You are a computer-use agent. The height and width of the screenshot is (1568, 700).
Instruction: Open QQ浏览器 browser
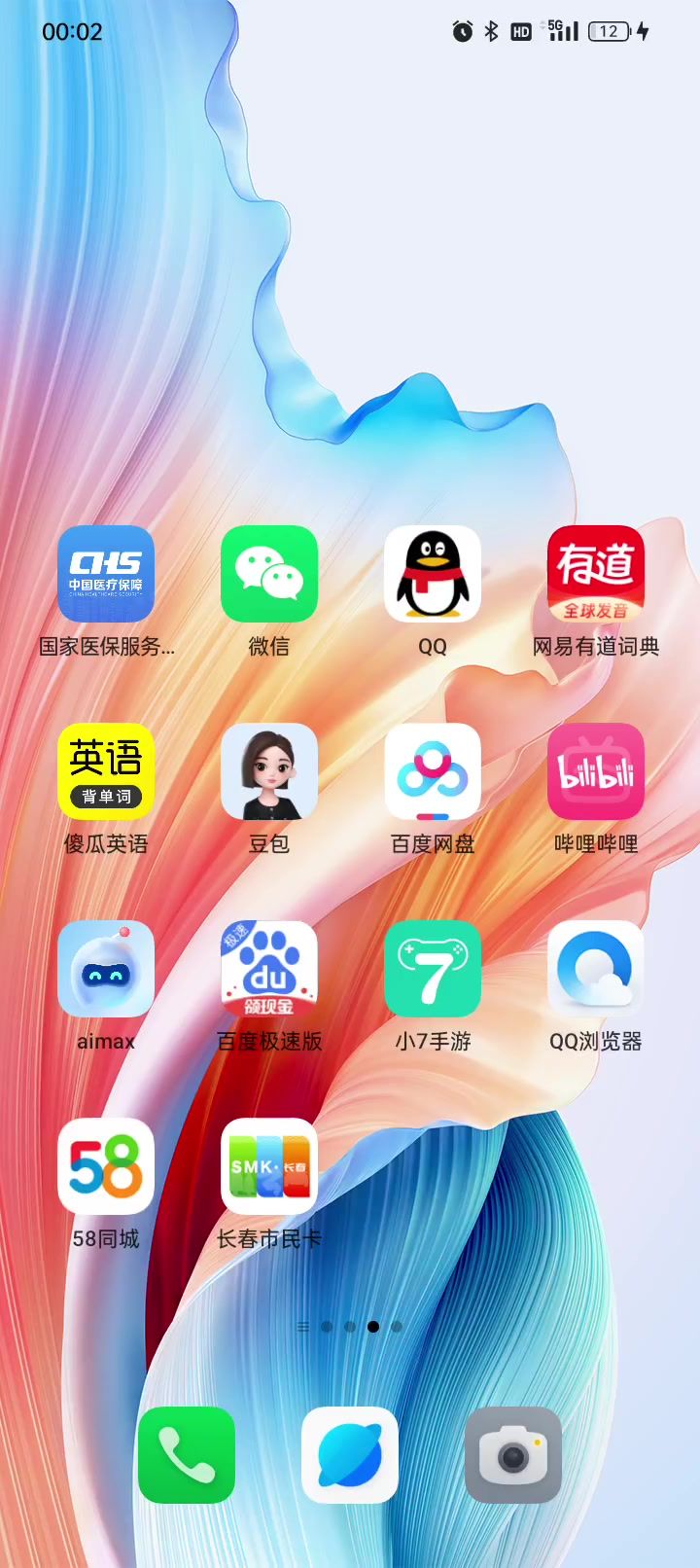click(x=596, y=969)
